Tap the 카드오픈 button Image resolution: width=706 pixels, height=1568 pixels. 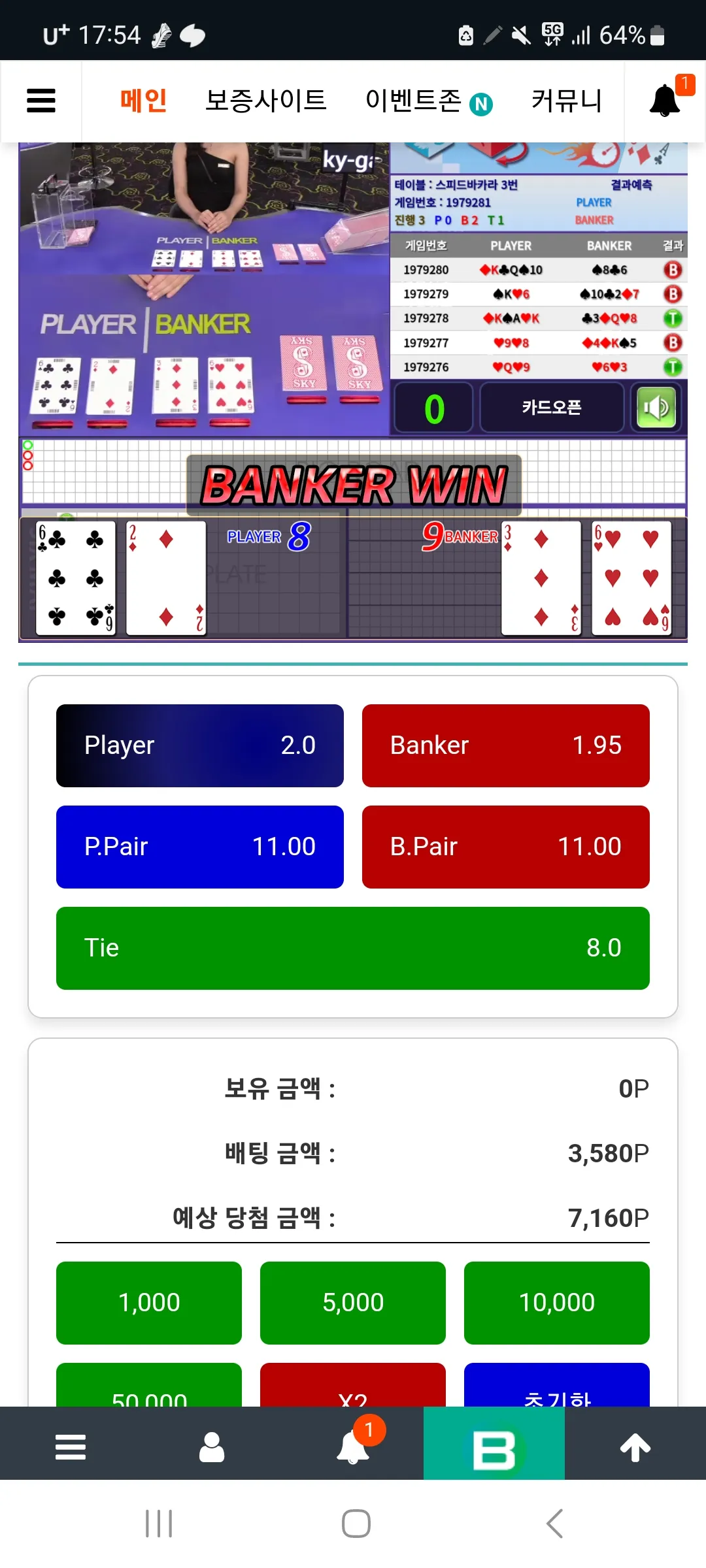[x=552, y=408]
